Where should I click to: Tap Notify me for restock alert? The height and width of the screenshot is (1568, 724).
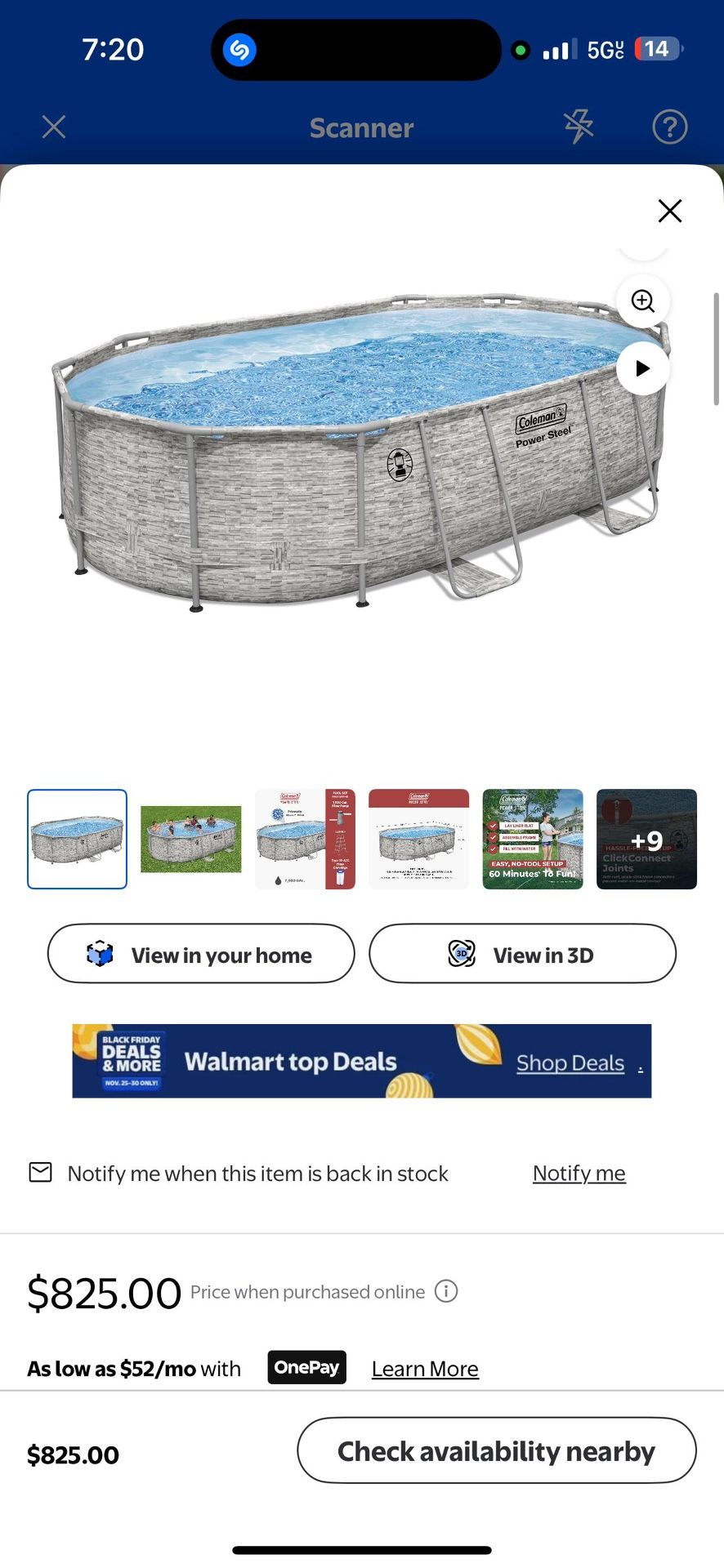pos(579,1174)
